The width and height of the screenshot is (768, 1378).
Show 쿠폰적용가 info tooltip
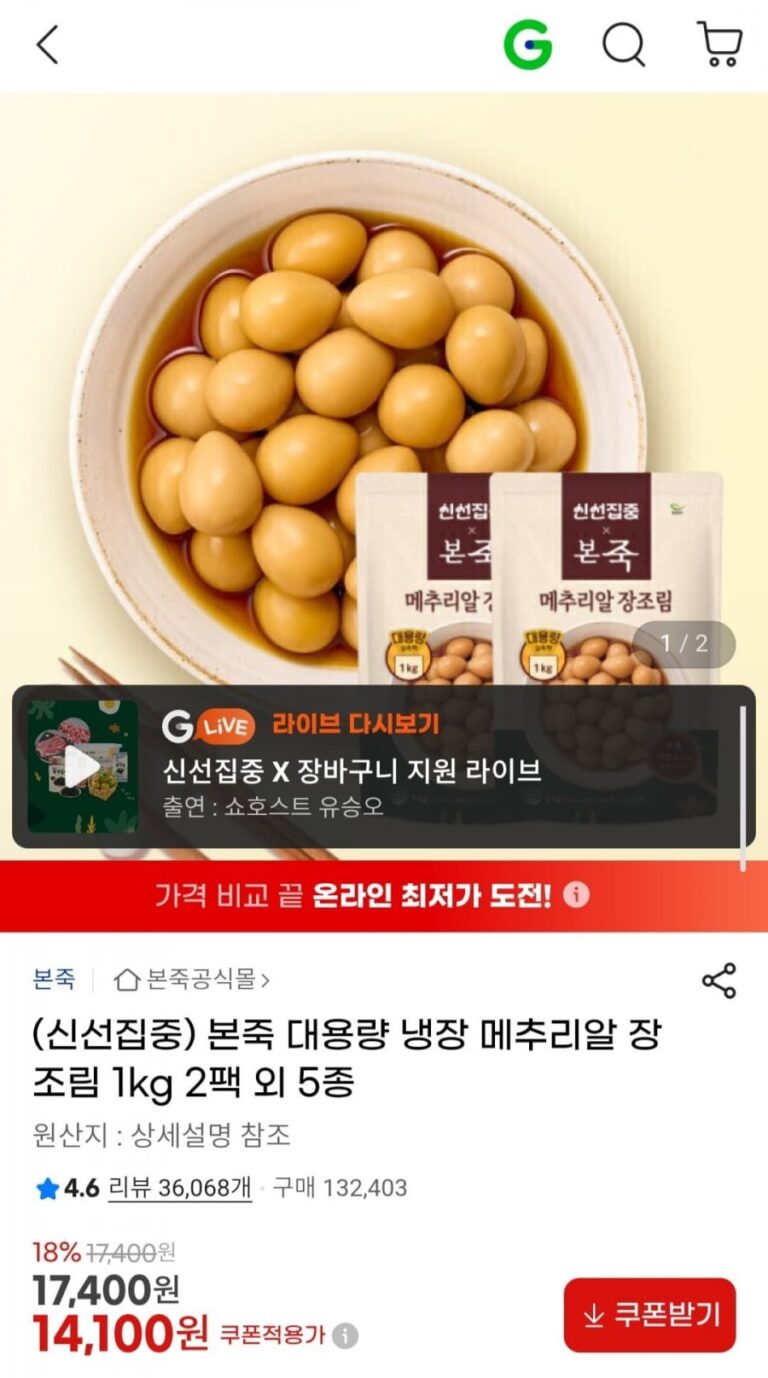(x=345, y=1335)
